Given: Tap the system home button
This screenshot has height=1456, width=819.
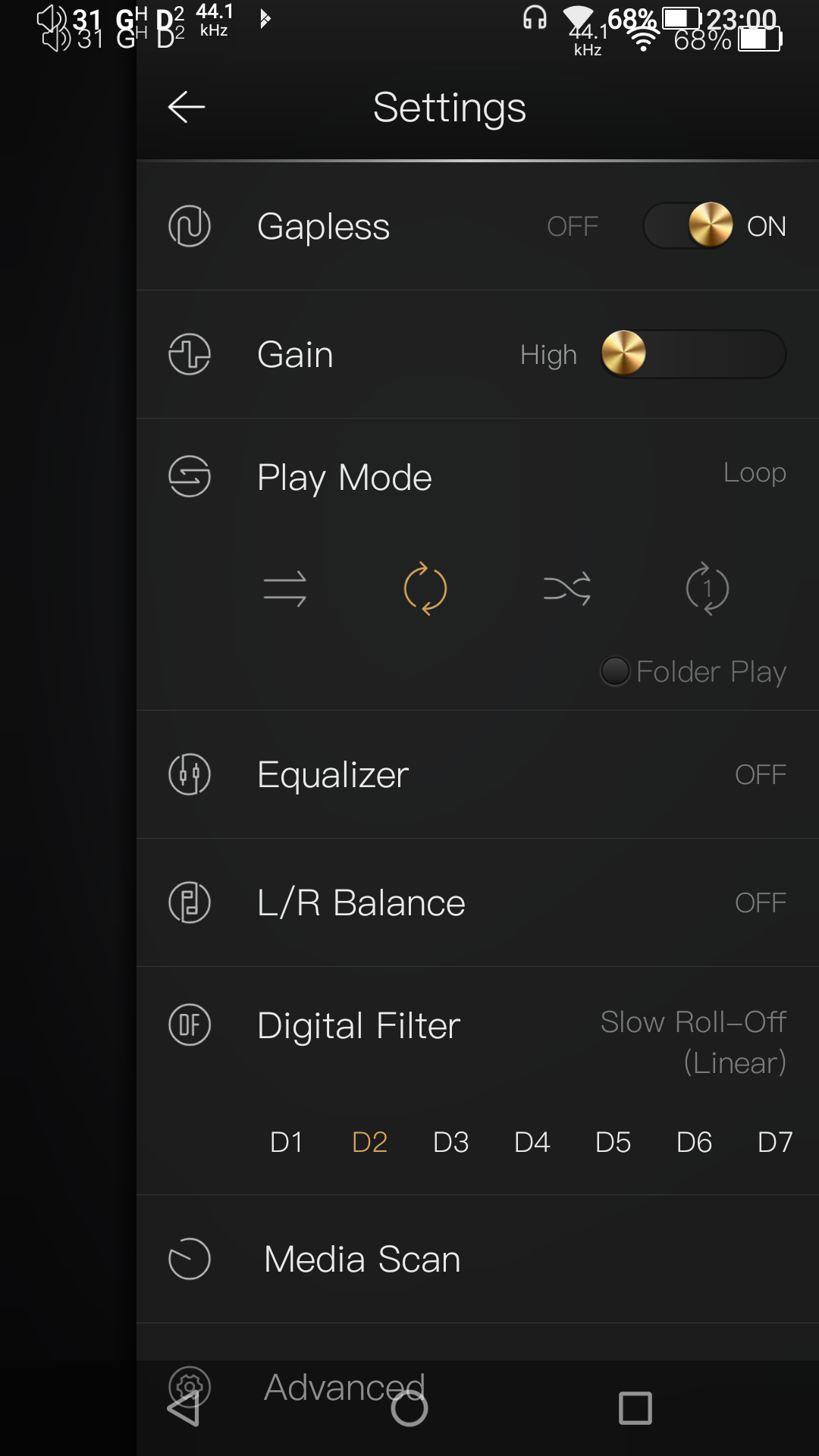Looking at the screenshot, I should 409,1409.
